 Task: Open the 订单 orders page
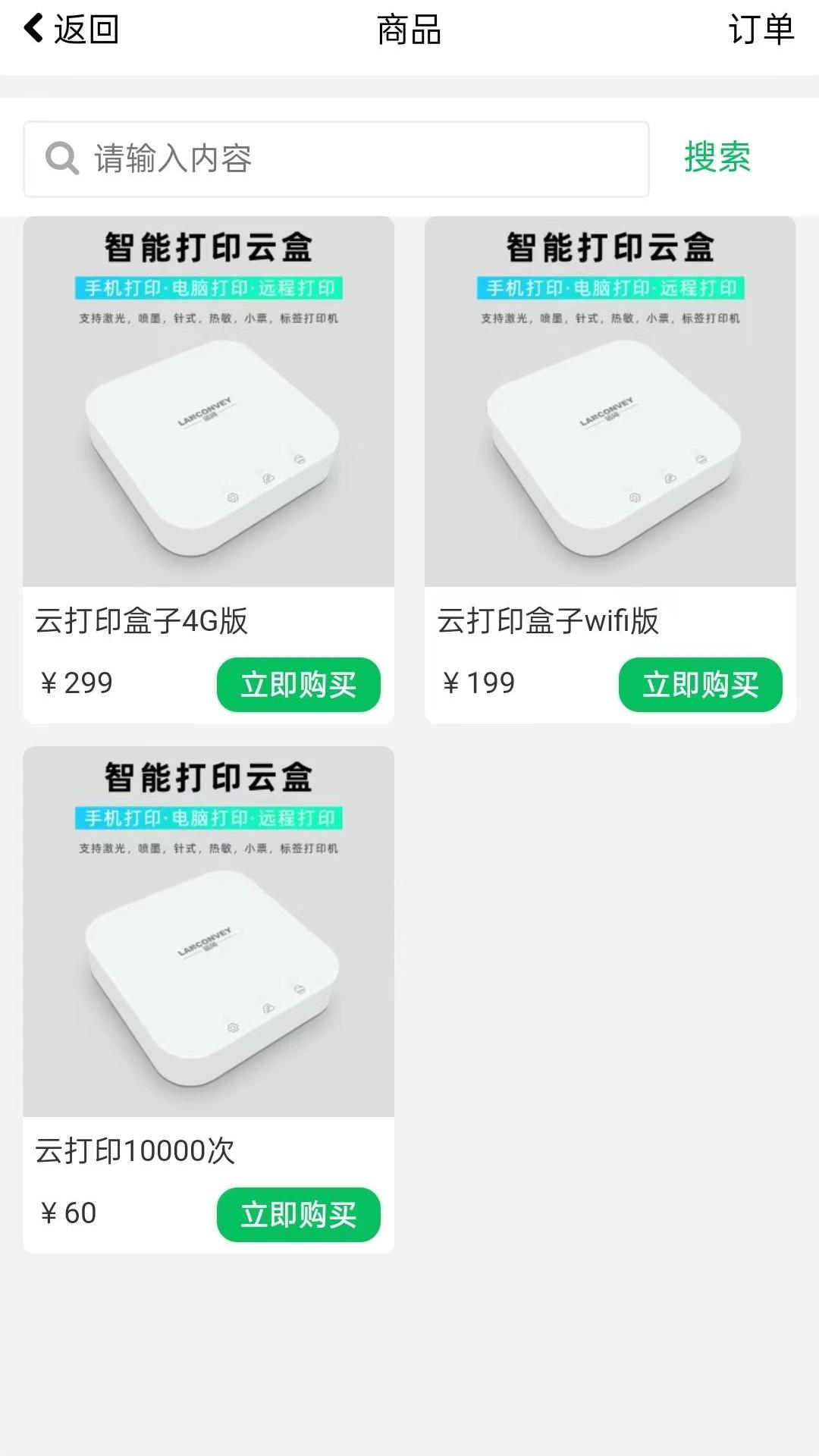coord(764,30)
